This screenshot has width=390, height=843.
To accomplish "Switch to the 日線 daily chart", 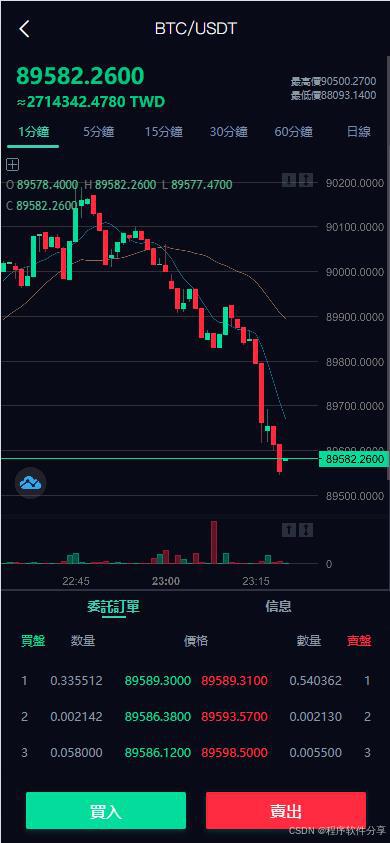I will 358,132.
